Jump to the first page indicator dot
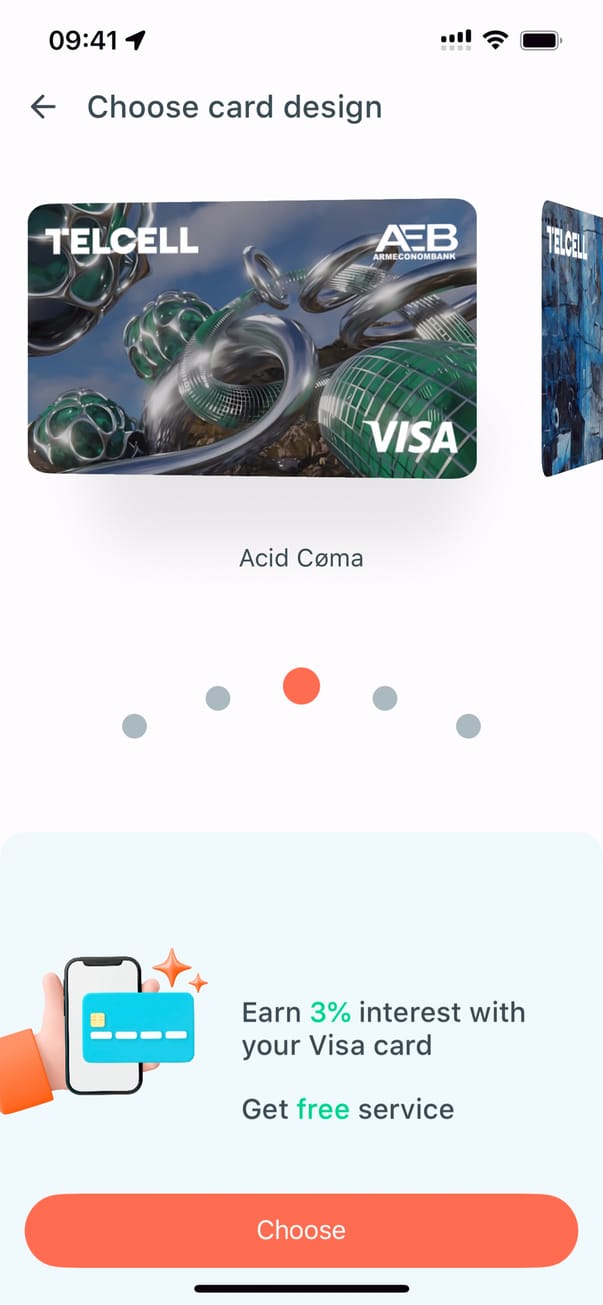603x1305 pixels. [x=134, y=726]
